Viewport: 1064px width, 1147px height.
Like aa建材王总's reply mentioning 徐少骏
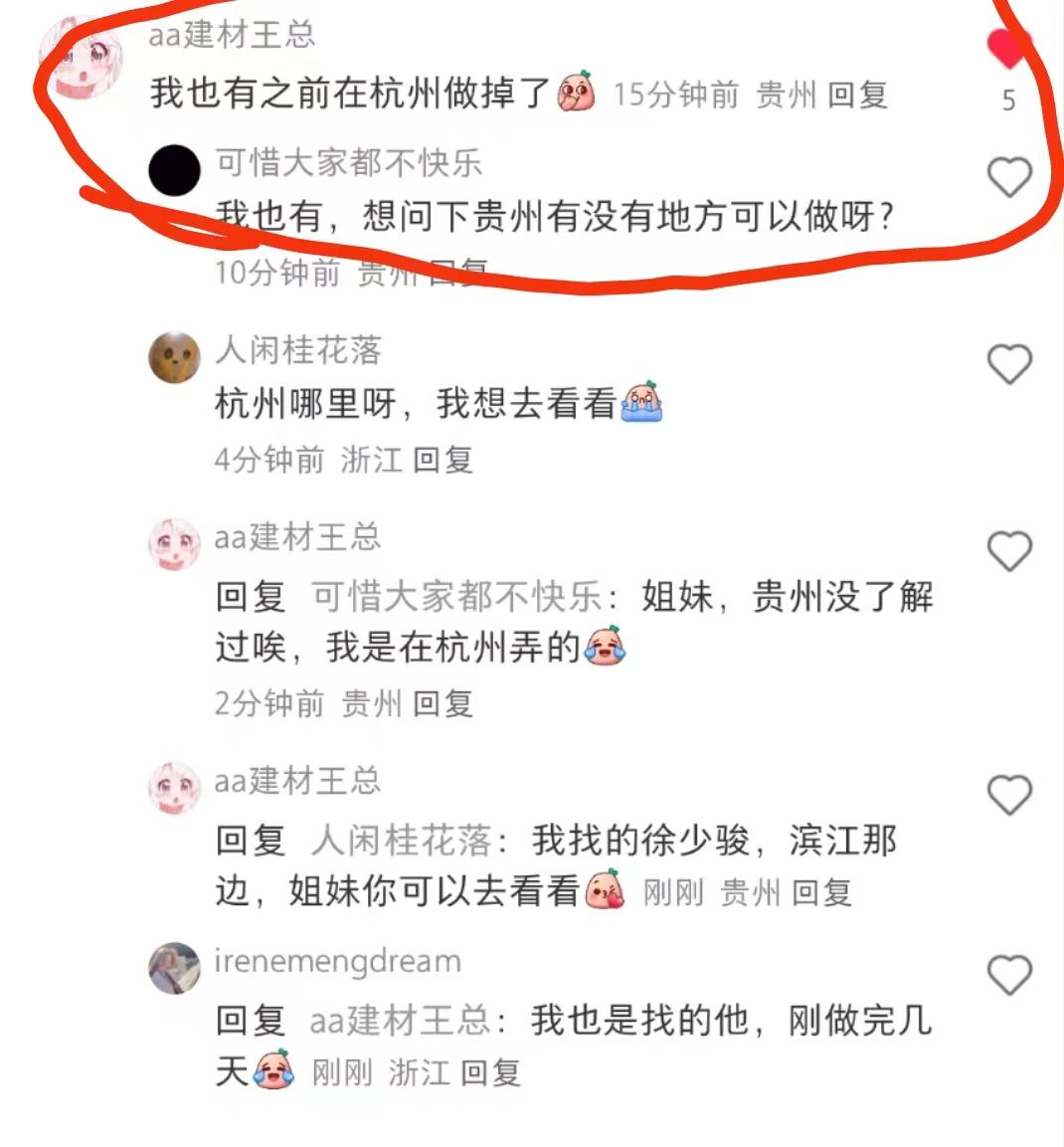pos(1008,795)
